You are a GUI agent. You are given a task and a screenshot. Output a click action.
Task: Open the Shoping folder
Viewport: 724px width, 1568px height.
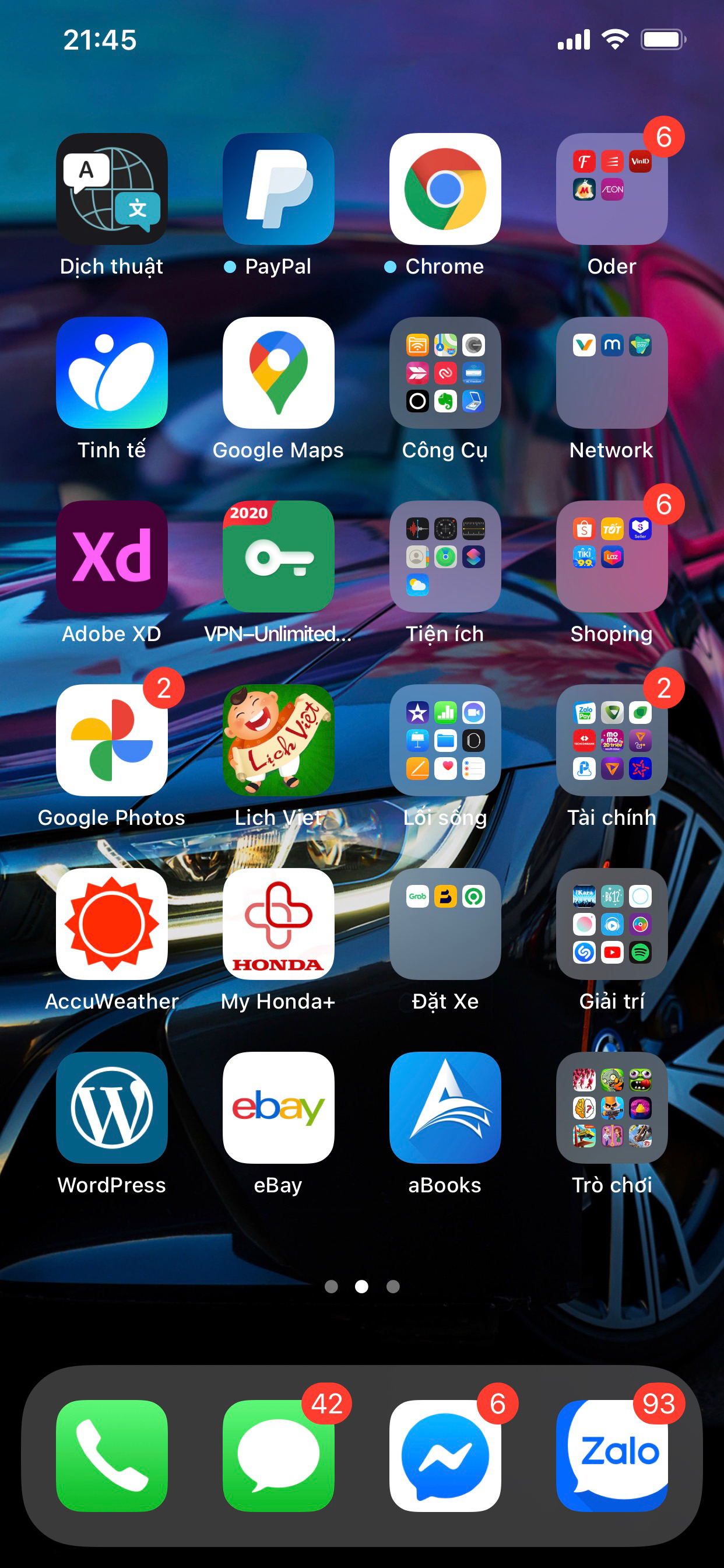coord(611,556)
